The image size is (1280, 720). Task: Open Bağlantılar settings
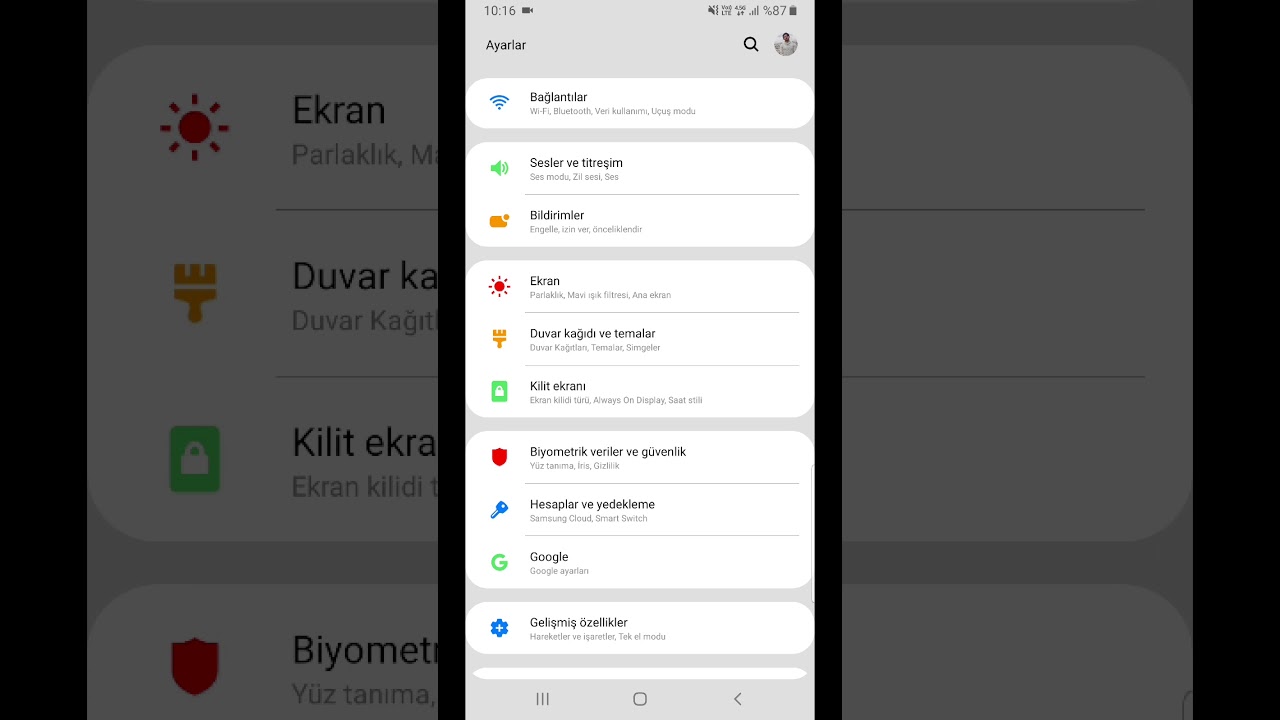(640, 103)
